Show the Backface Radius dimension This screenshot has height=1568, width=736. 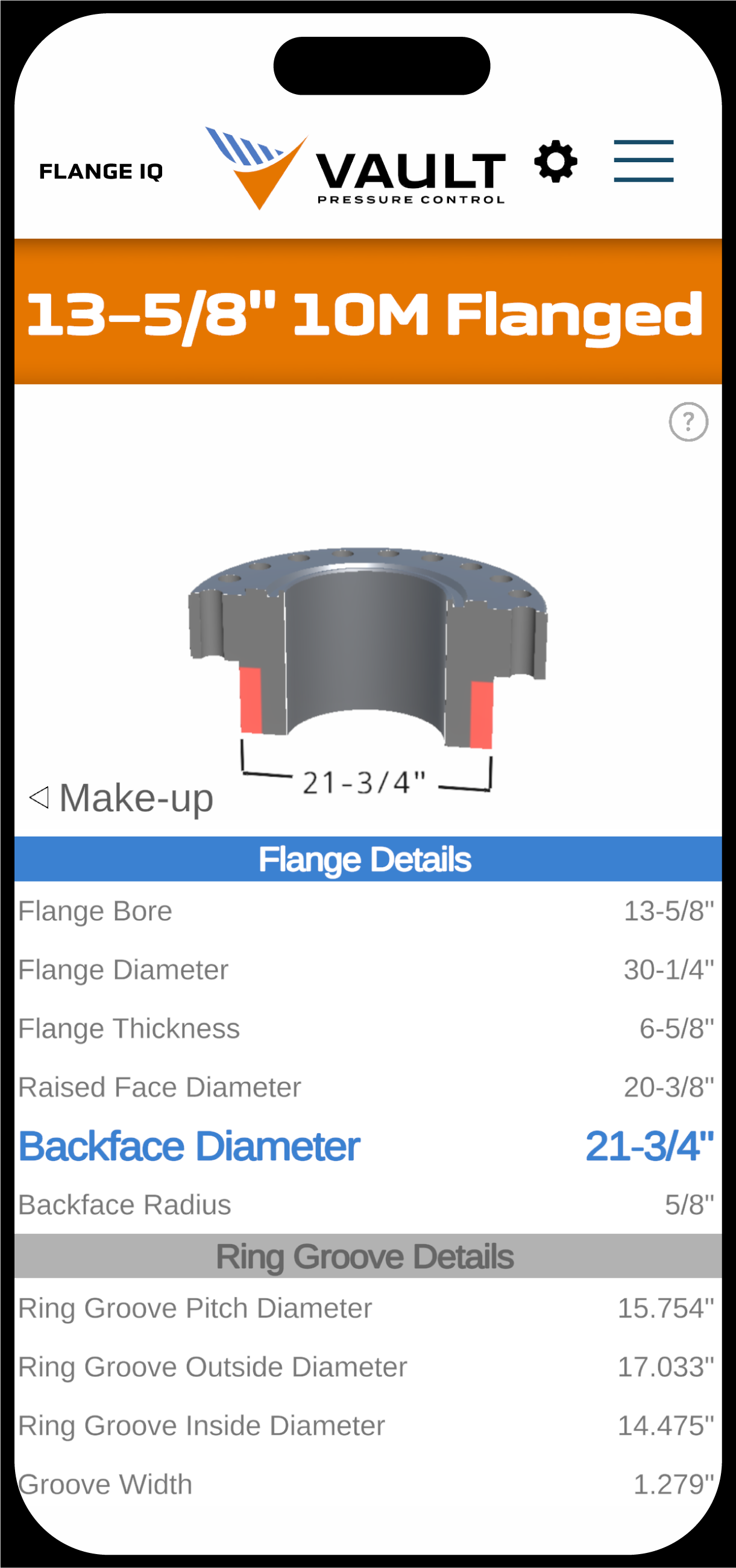pyautogui.click(x=368, y=1204)
